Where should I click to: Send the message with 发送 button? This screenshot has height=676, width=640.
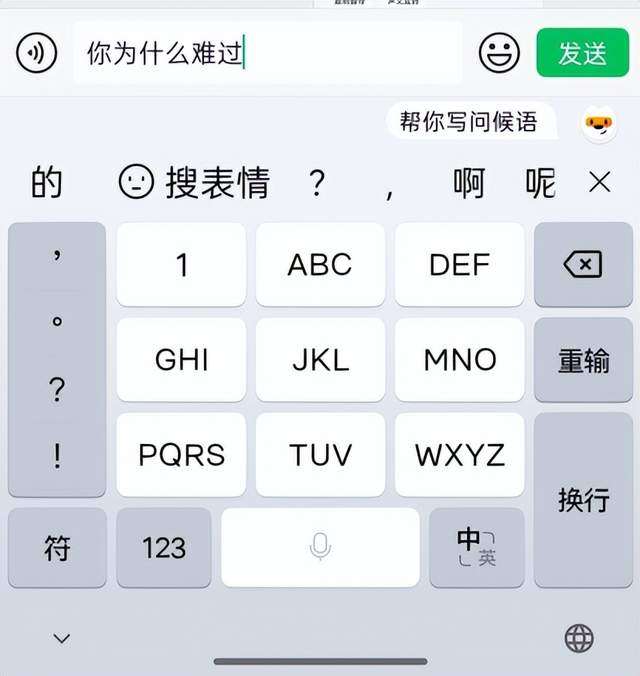tap(583, 53)
